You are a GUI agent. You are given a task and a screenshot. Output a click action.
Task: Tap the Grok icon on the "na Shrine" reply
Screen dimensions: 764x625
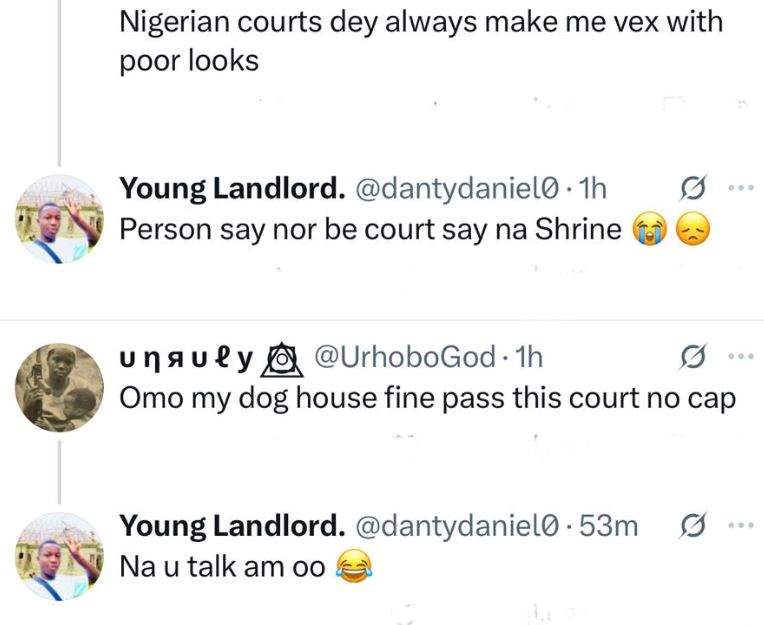click(x=695, y=188)
